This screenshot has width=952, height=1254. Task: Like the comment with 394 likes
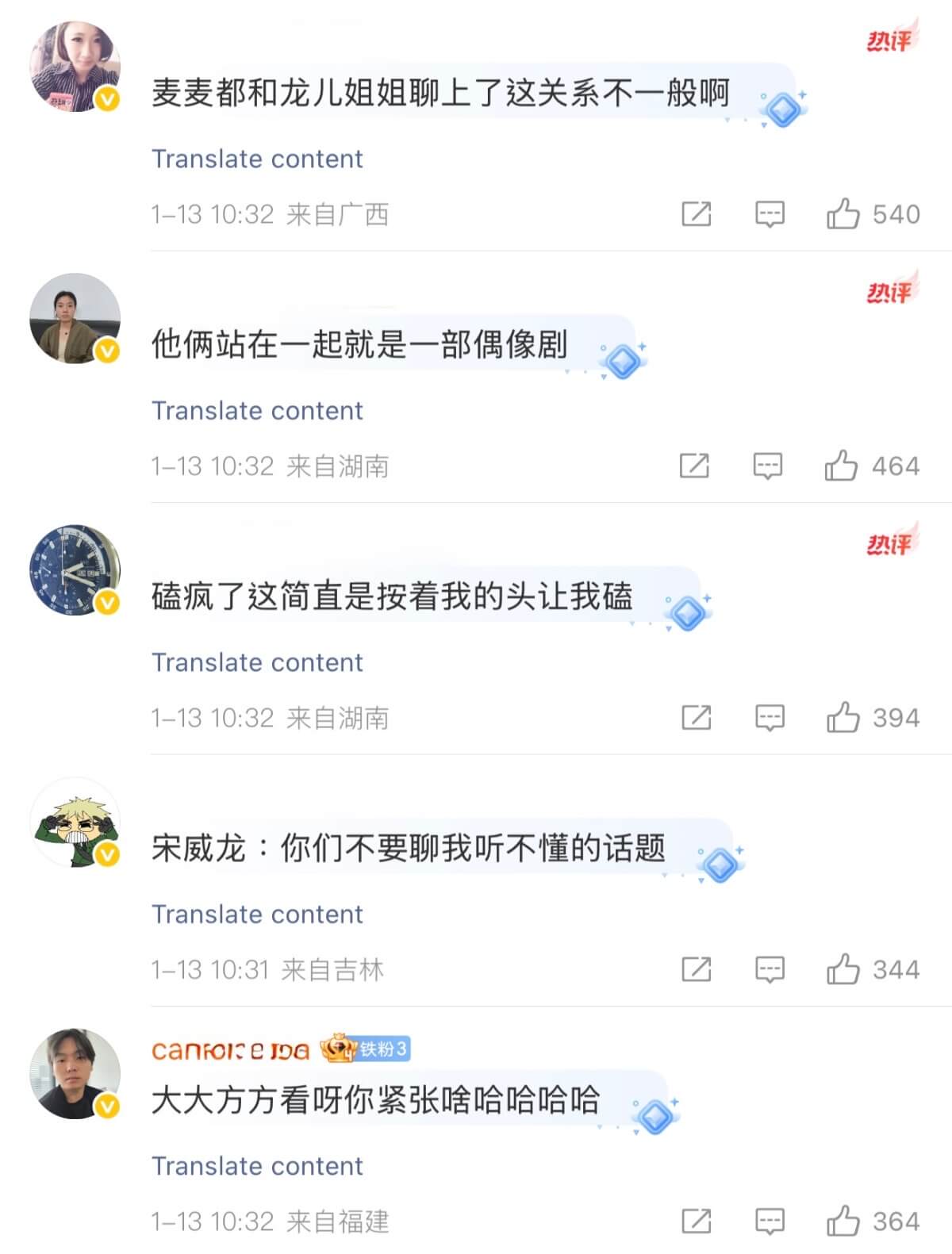coord(843,718)
